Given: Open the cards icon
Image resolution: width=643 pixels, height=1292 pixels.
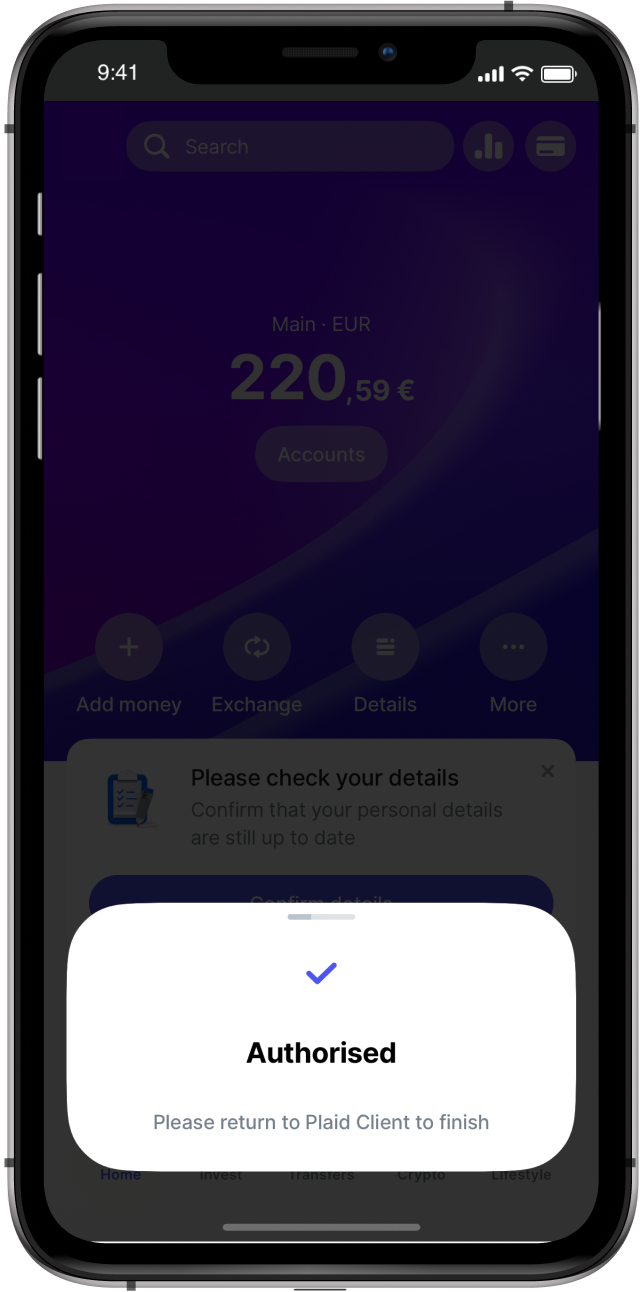Looking at the screenshot, I should tap(551, 147).
